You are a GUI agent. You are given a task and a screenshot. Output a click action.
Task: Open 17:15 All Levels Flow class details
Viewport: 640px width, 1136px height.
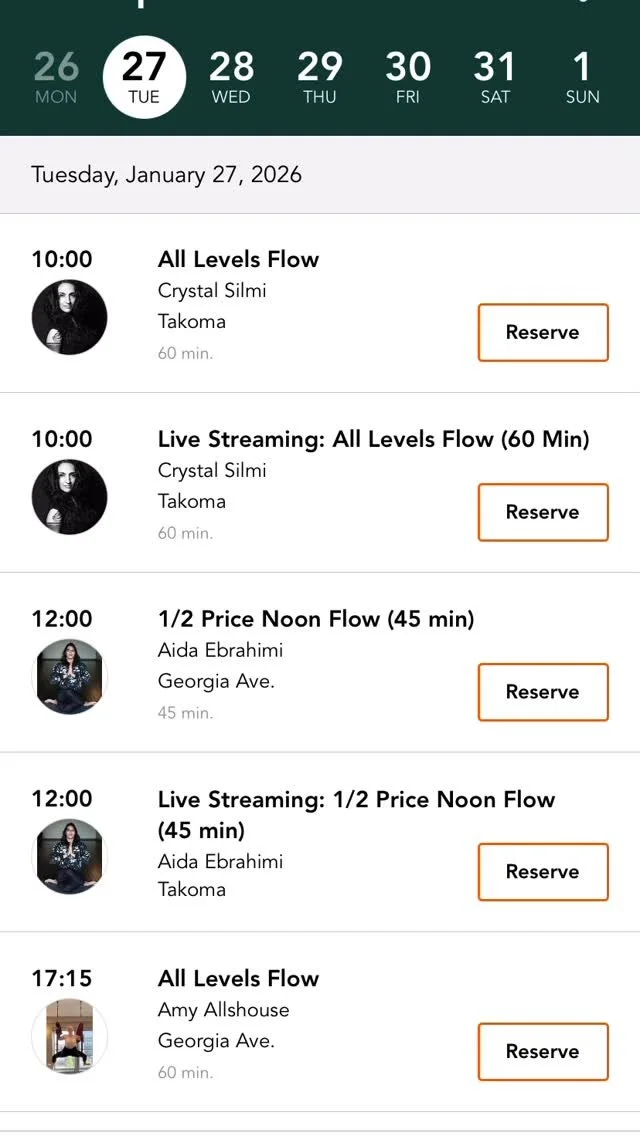pos(238,978)
